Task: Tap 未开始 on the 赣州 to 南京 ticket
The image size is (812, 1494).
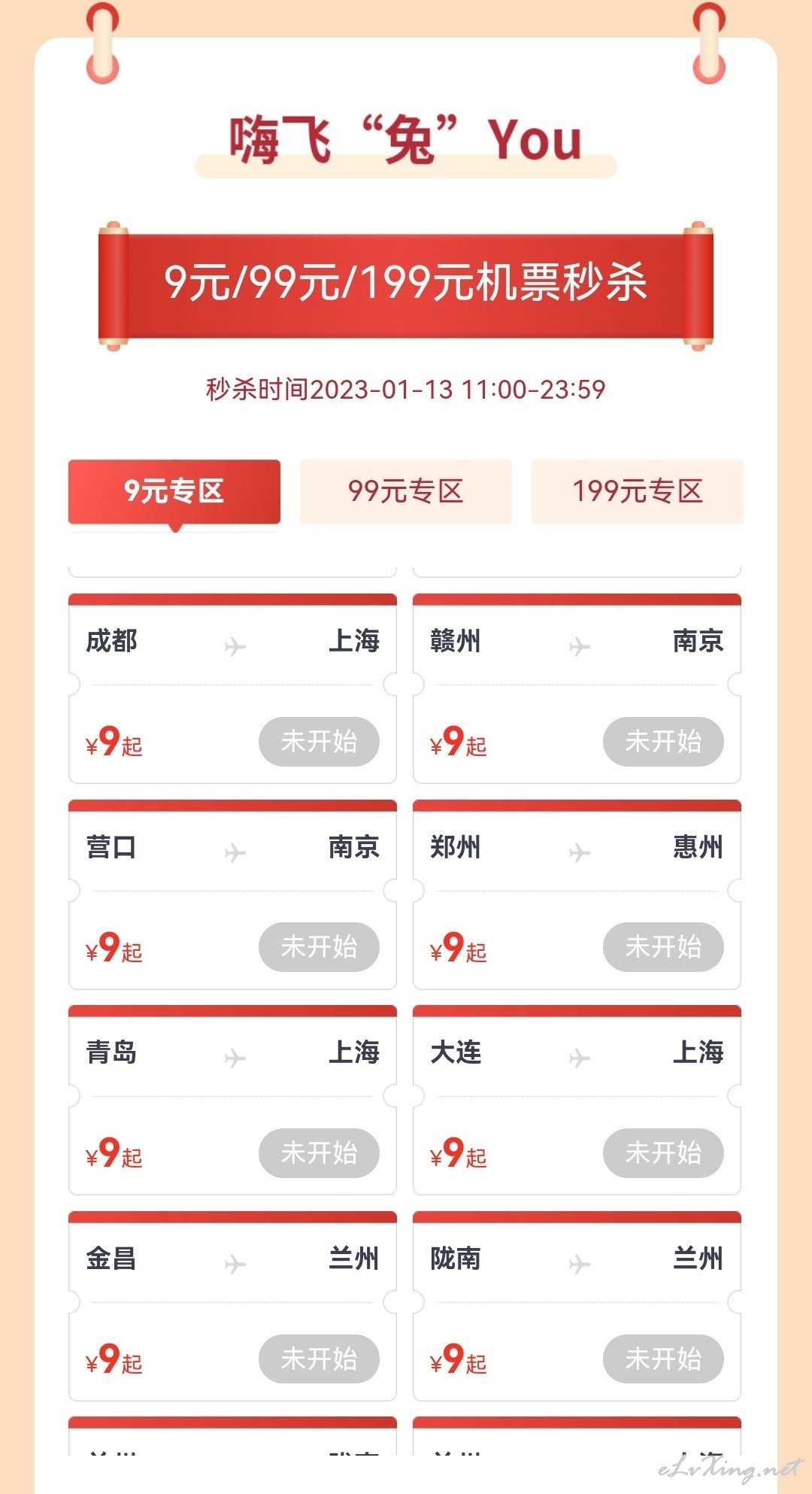Action: pos(663,742)
